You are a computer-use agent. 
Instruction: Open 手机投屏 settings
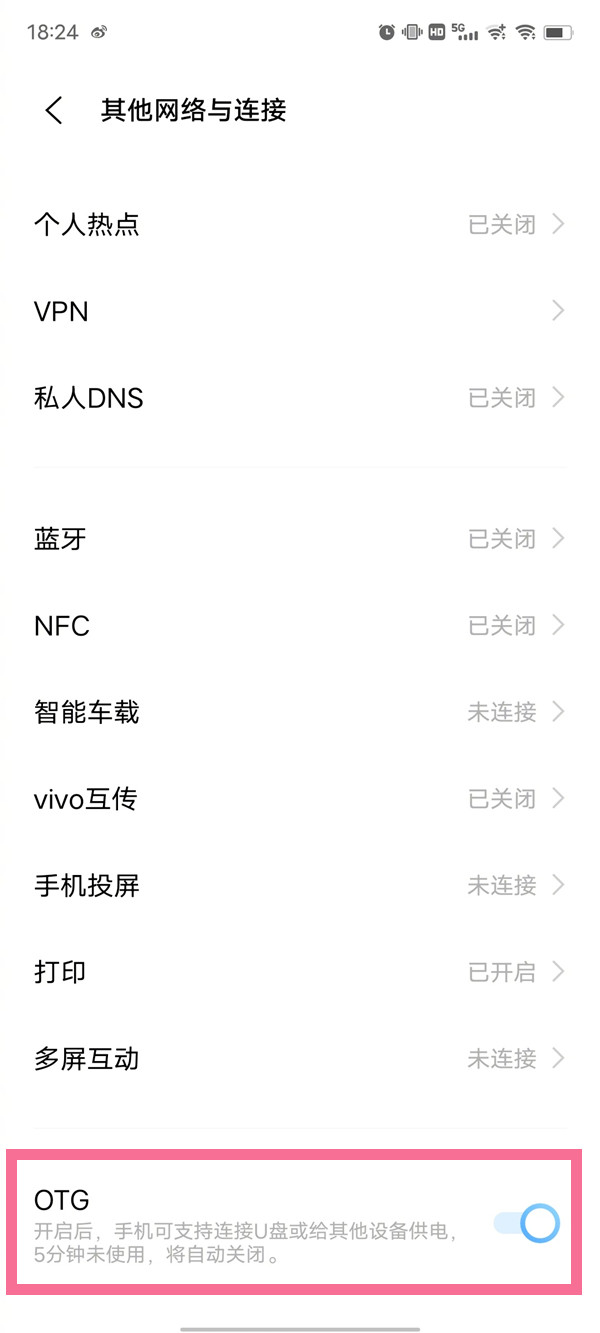pyautogui.click(x=300, y=885)
